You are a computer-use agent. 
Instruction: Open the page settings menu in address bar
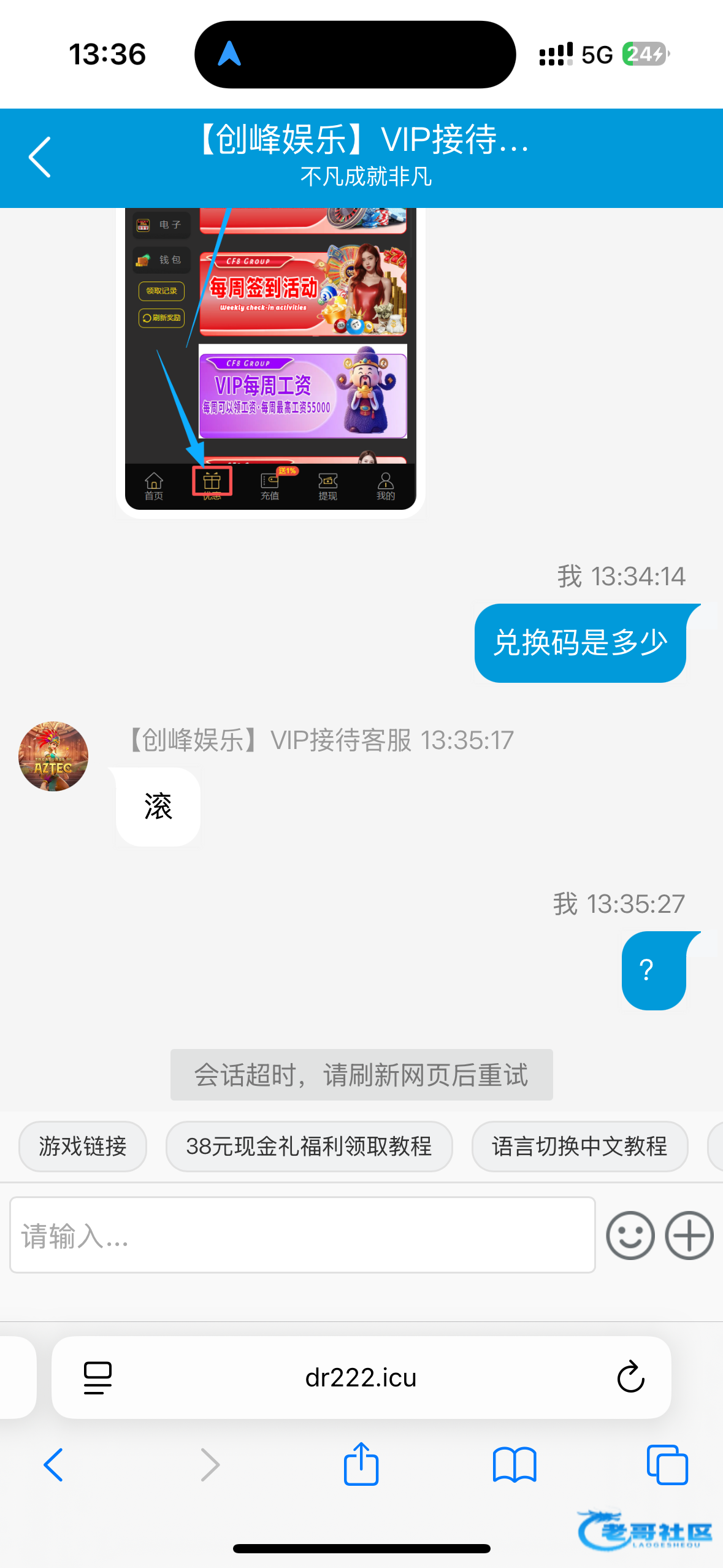tap(98, 1378)
